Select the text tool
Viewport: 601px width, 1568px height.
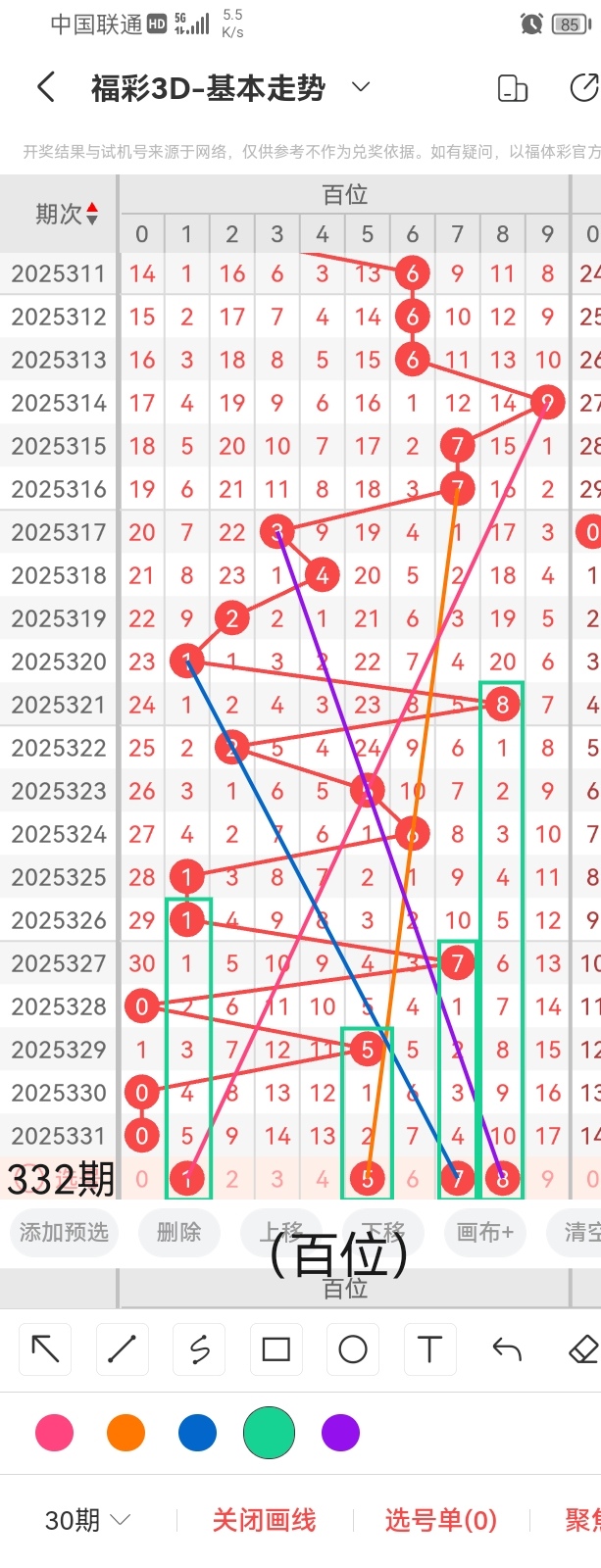429,1349
